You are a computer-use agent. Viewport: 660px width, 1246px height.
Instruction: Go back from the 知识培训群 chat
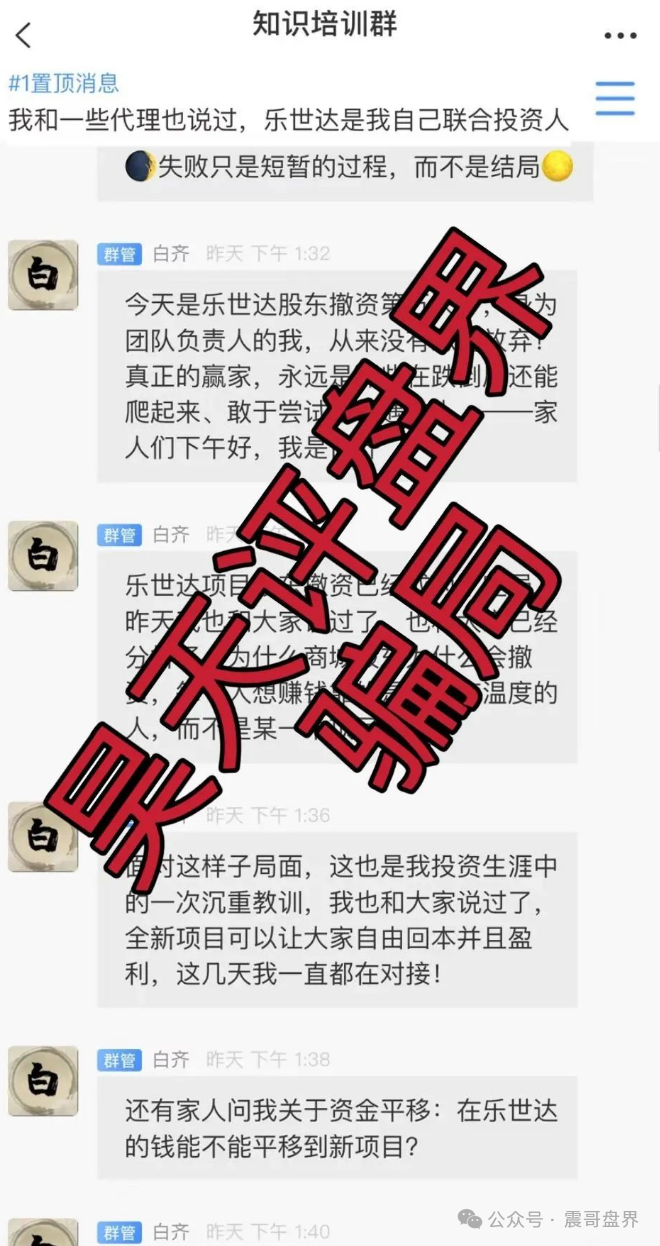click(24, 36)
